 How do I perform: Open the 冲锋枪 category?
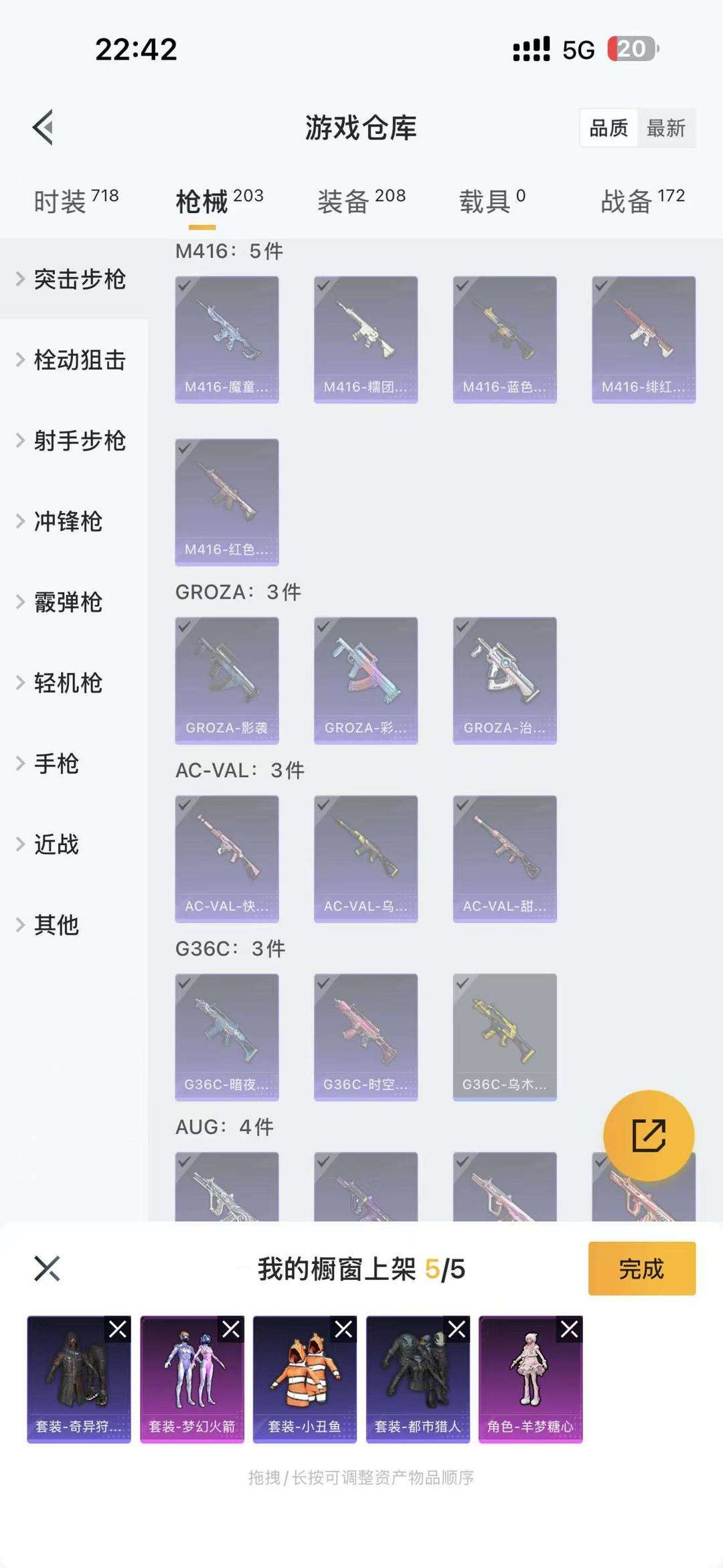pos(68,521)
